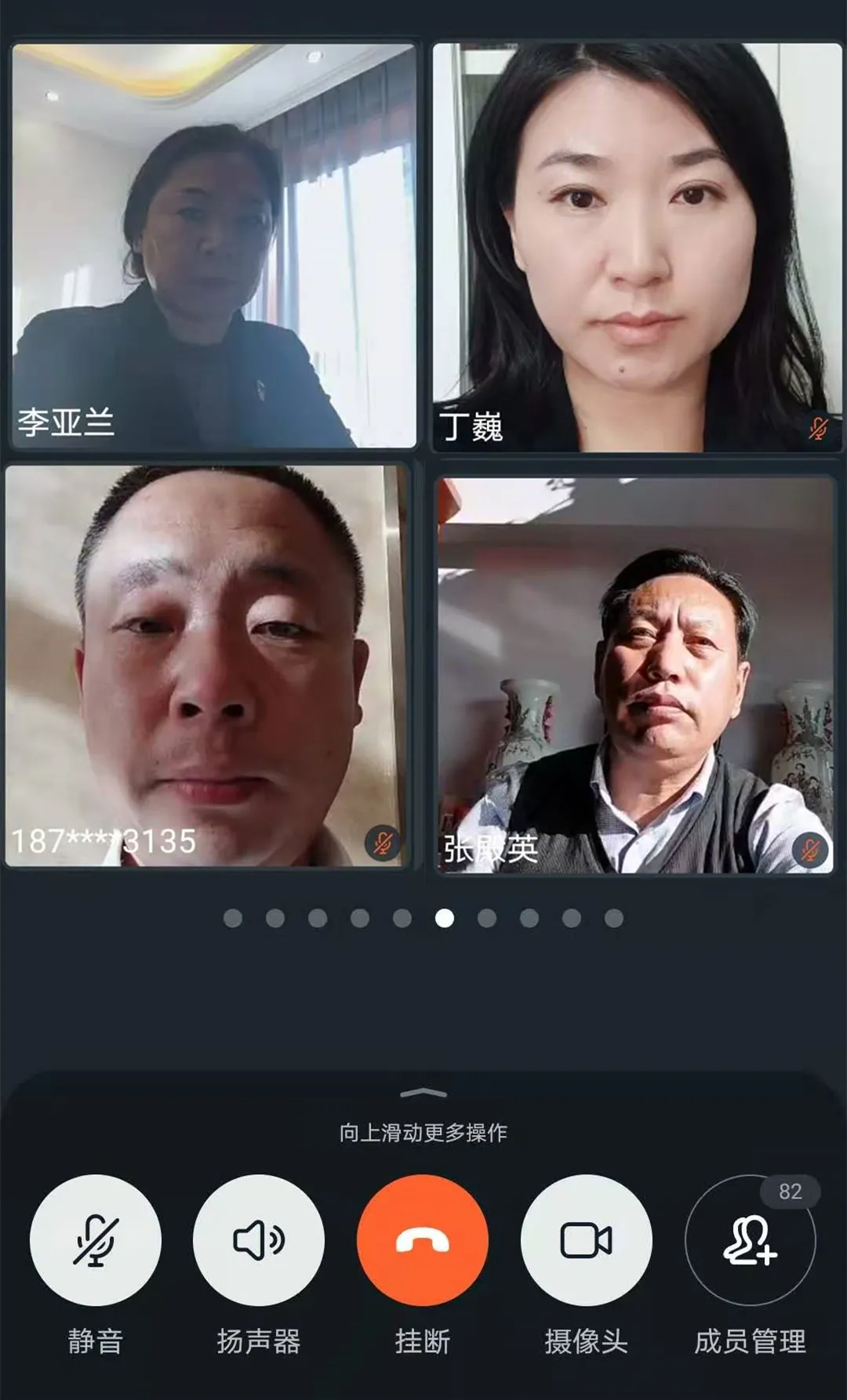Hang up with the 挂断 button
Viewport: 847px width, 1400px height.
click(x=423, y=1239)
